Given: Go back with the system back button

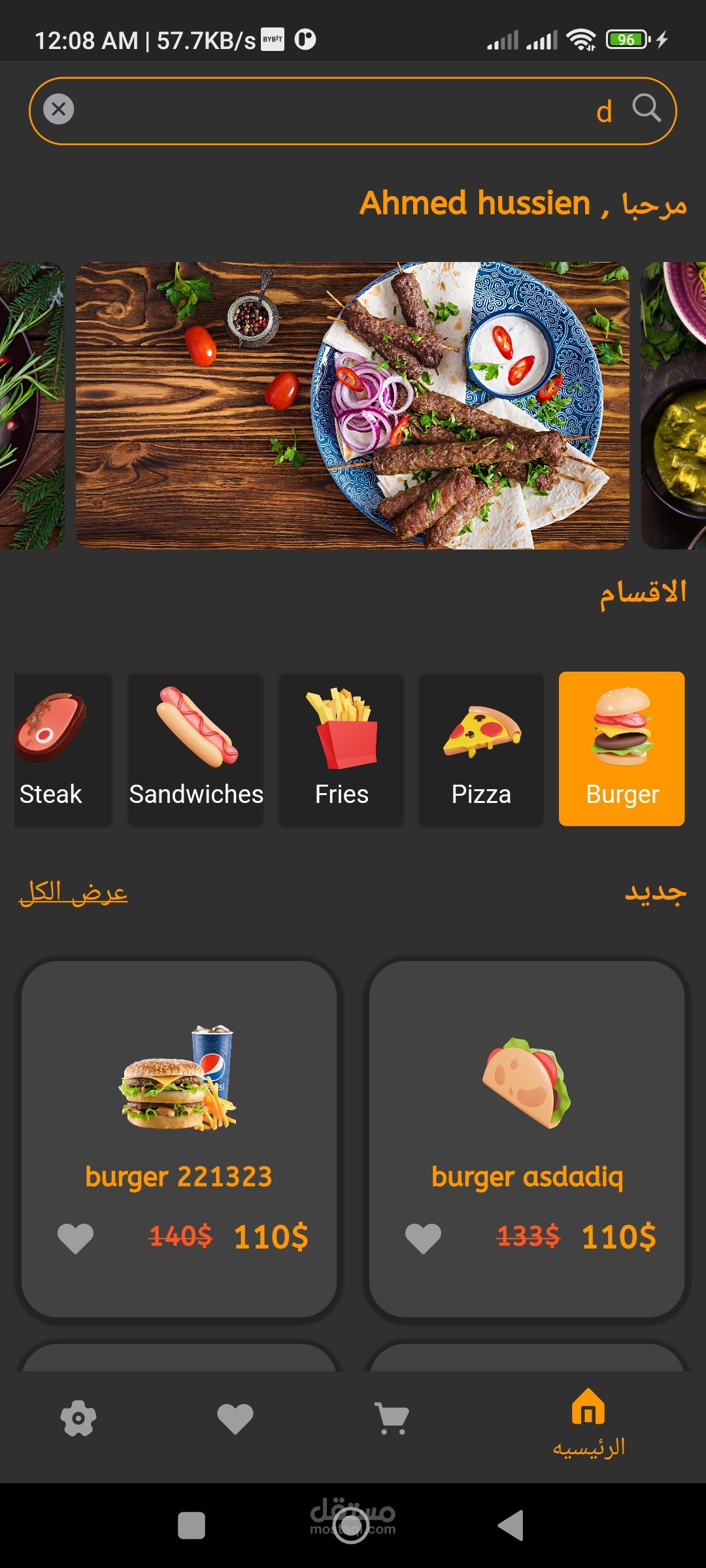Looking at the screenshot, I should pyautogui.click(x=511, y=1526).
